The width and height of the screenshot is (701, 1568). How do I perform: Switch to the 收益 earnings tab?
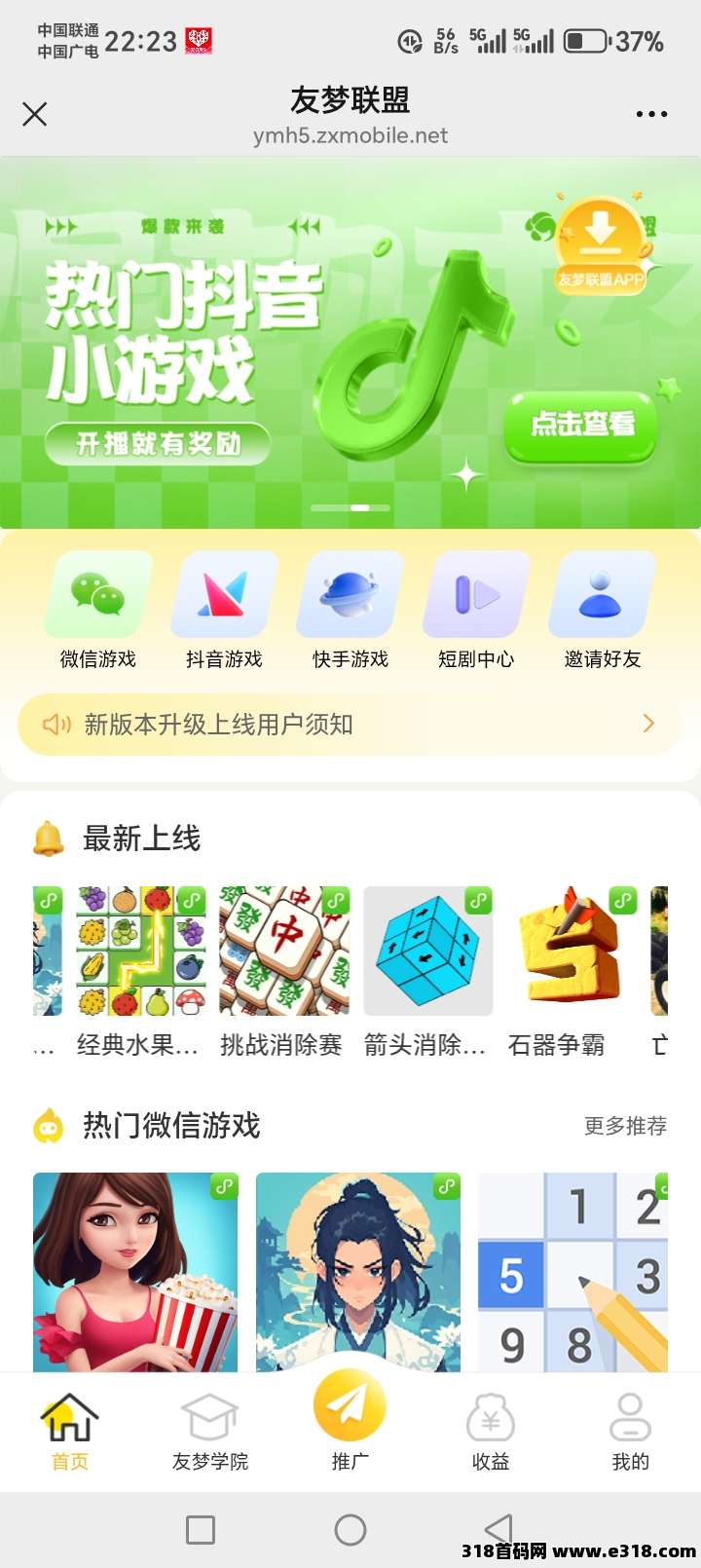491,1430
